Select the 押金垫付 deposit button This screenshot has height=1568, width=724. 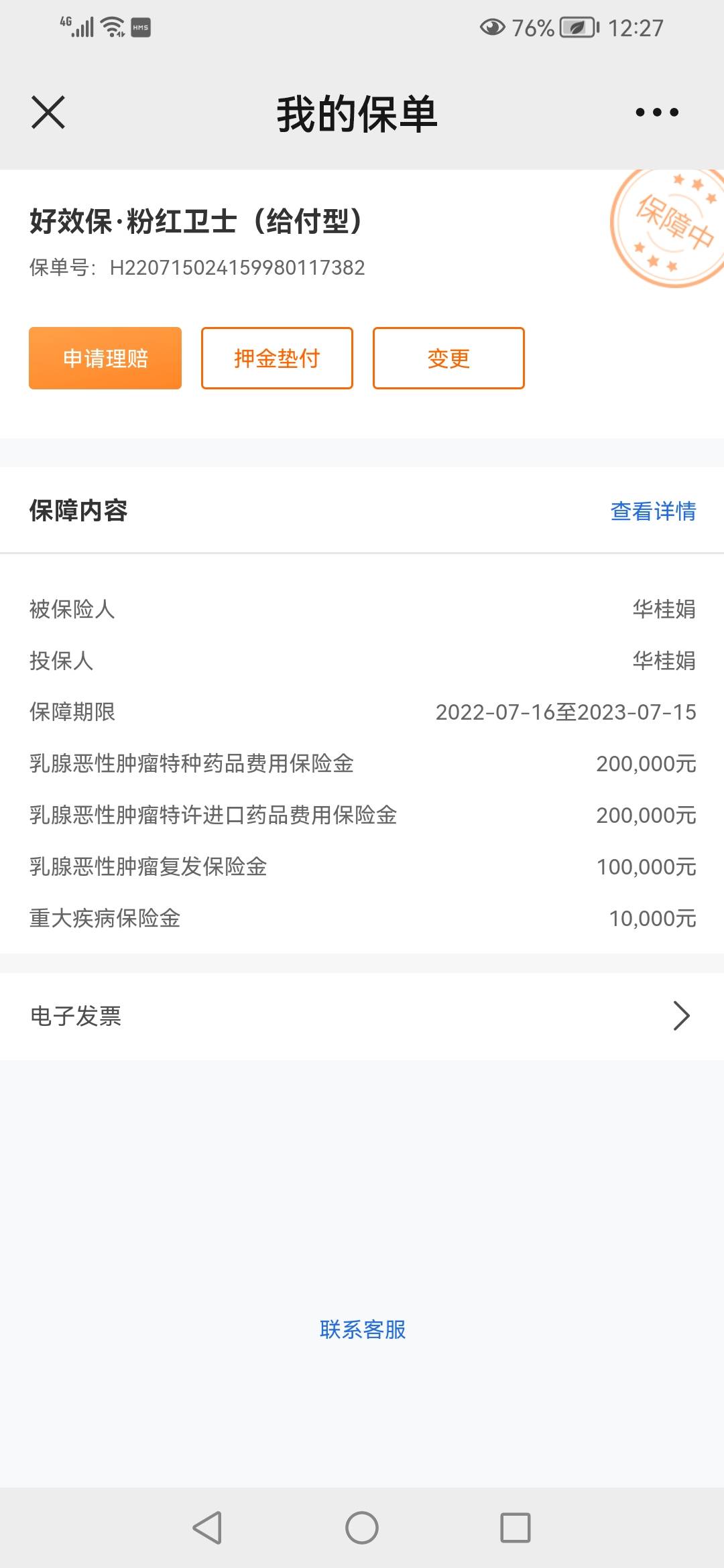pyautogui.click(x=277, y=358)
